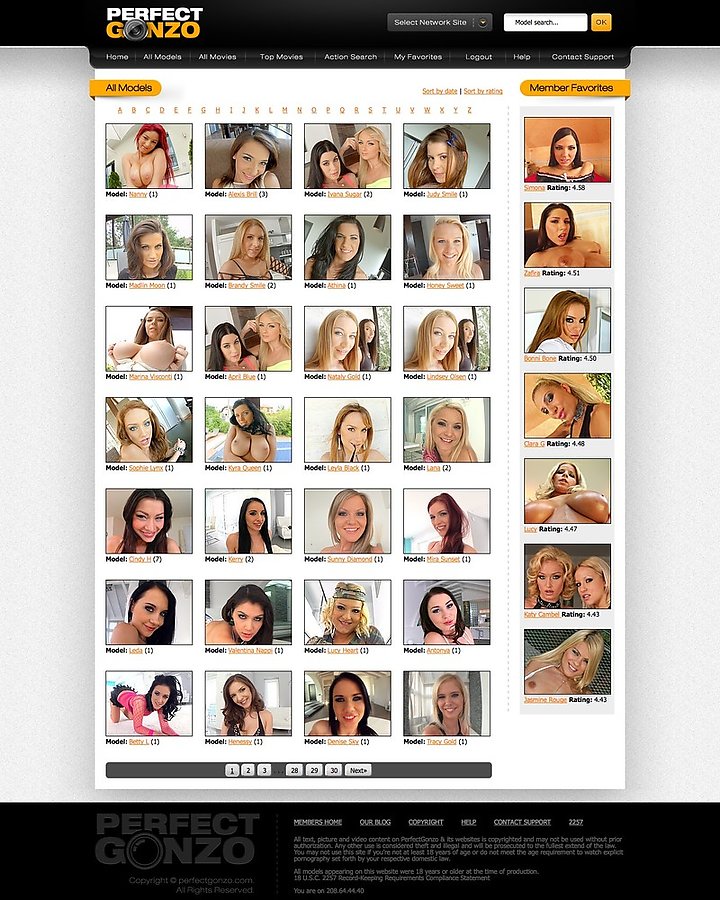Open the Top Movies tab
720x900 pixels.
[281, 57]
